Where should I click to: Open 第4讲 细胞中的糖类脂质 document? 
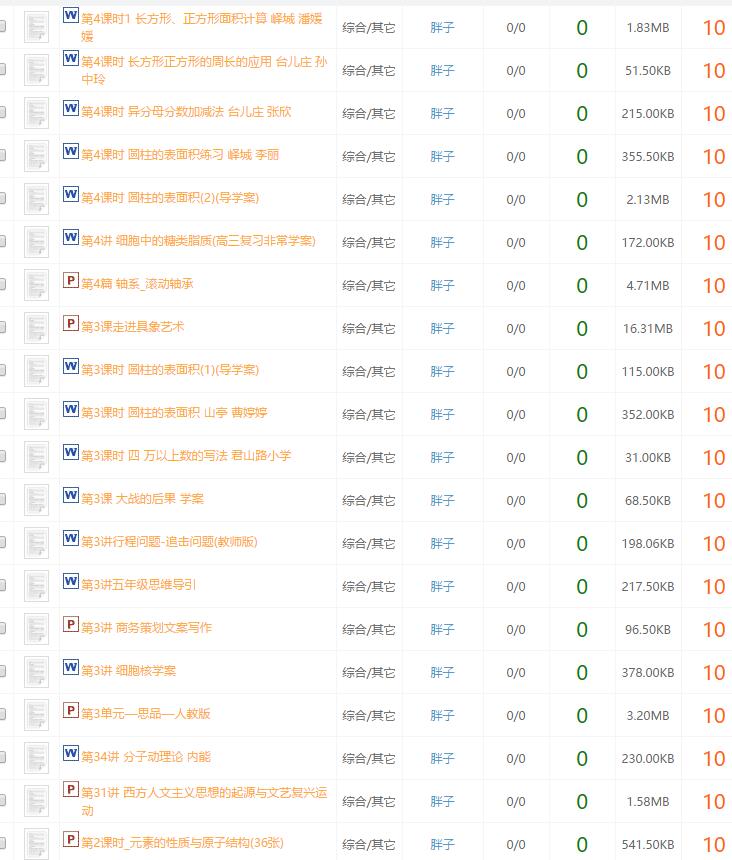point(198,241)
